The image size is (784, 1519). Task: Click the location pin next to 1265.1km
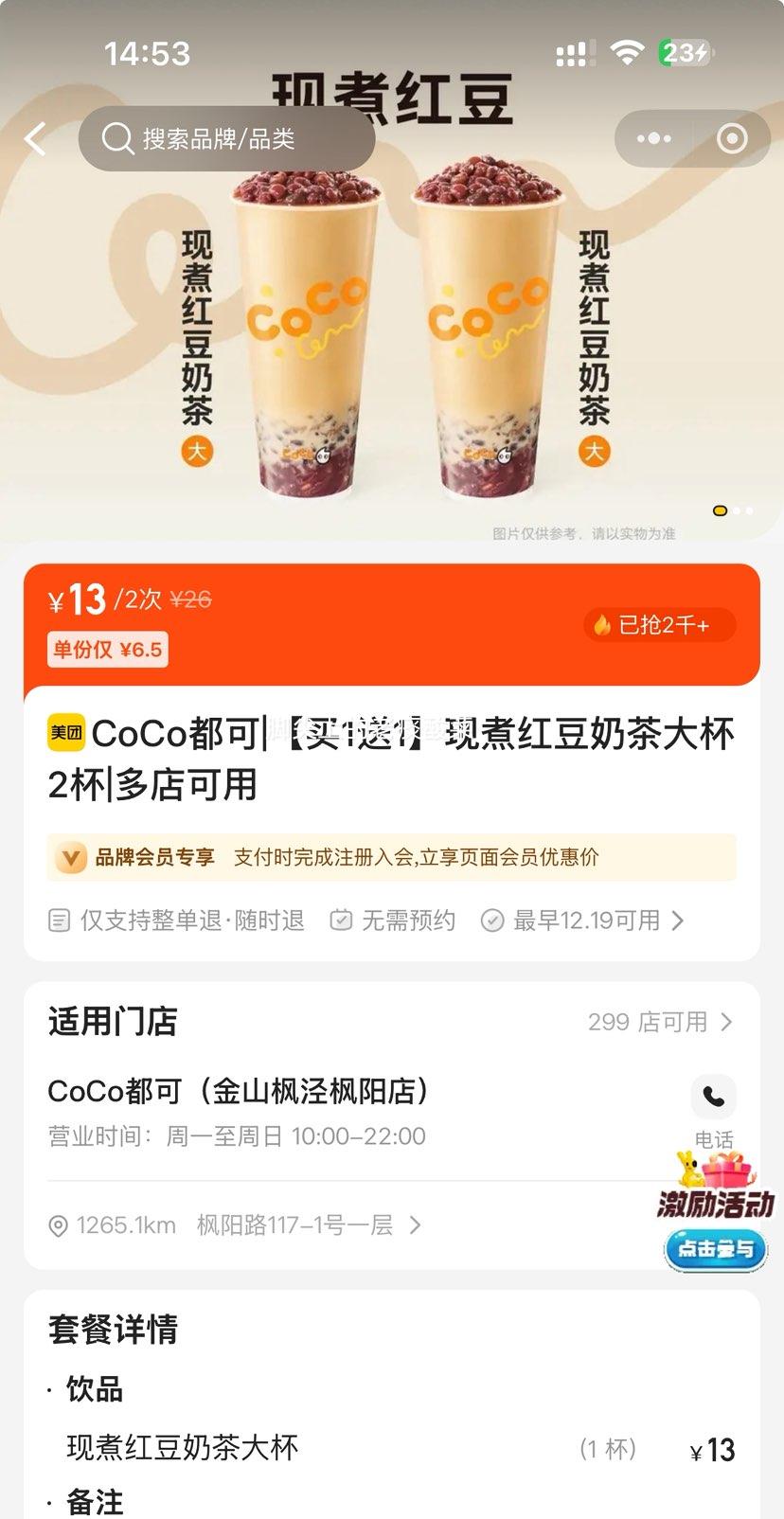(x=59, y=1224)
